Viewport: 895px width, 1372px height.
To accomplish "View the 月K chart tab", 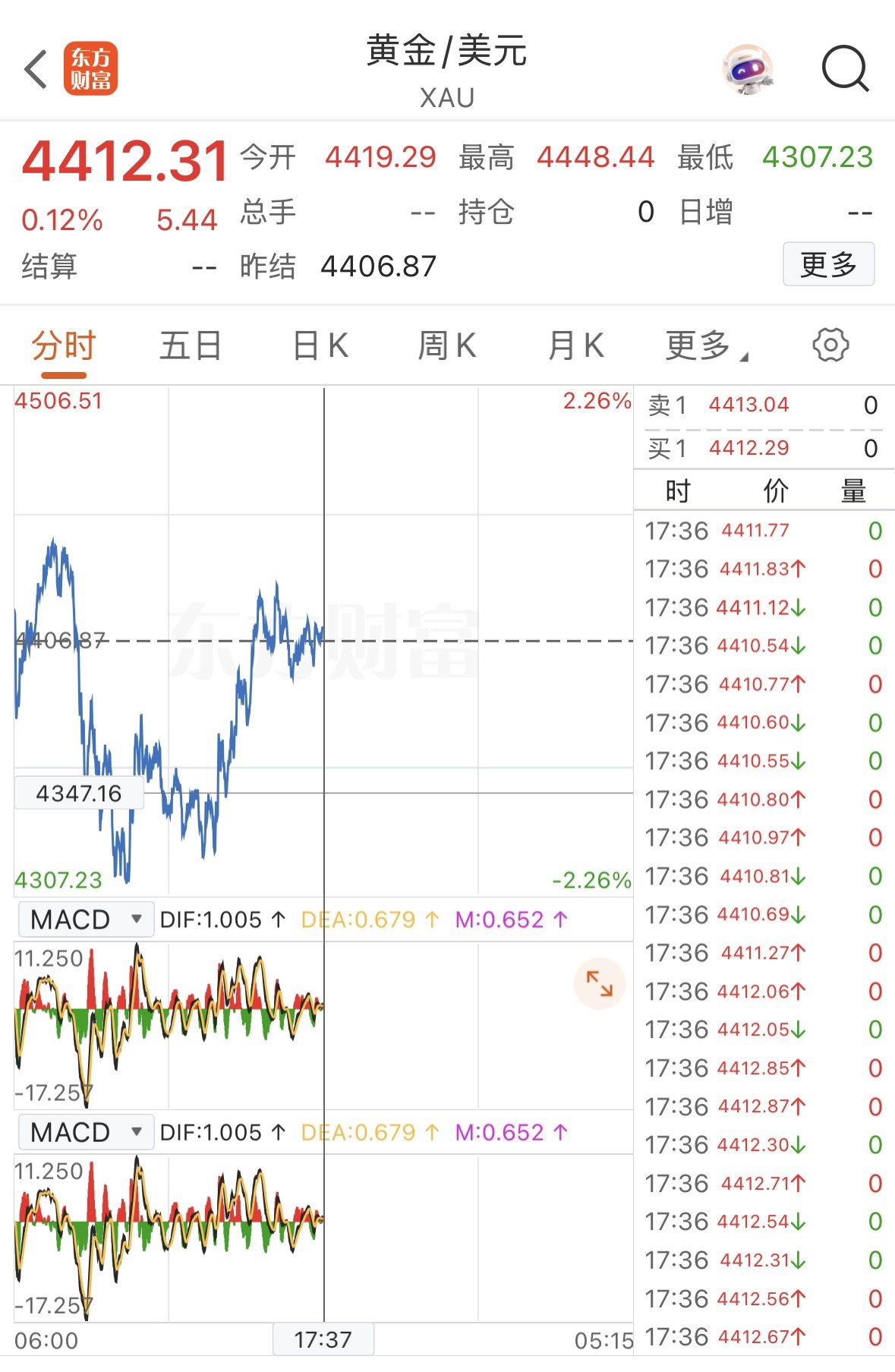I will 575,346.
